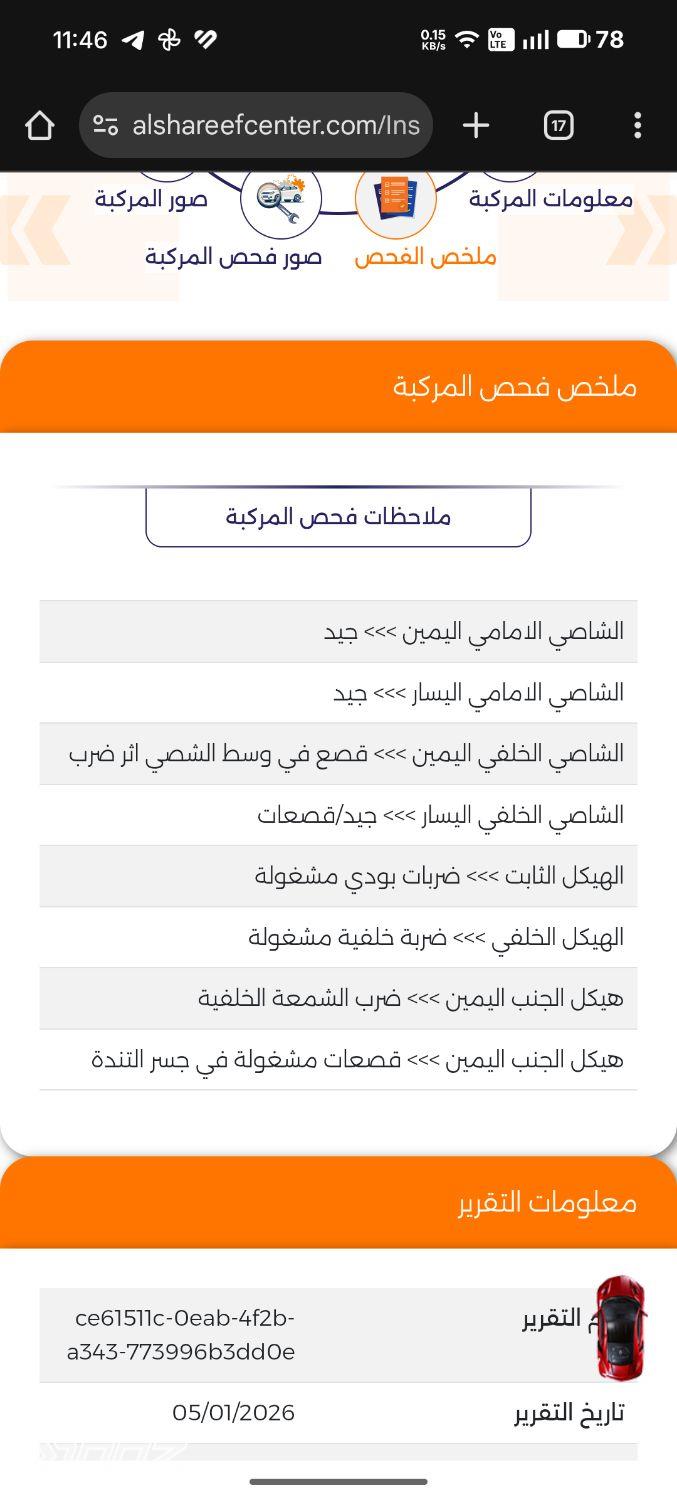Tap the floating red car icon
This screenshot has width=677, height=1500.
coord(621,1328)
